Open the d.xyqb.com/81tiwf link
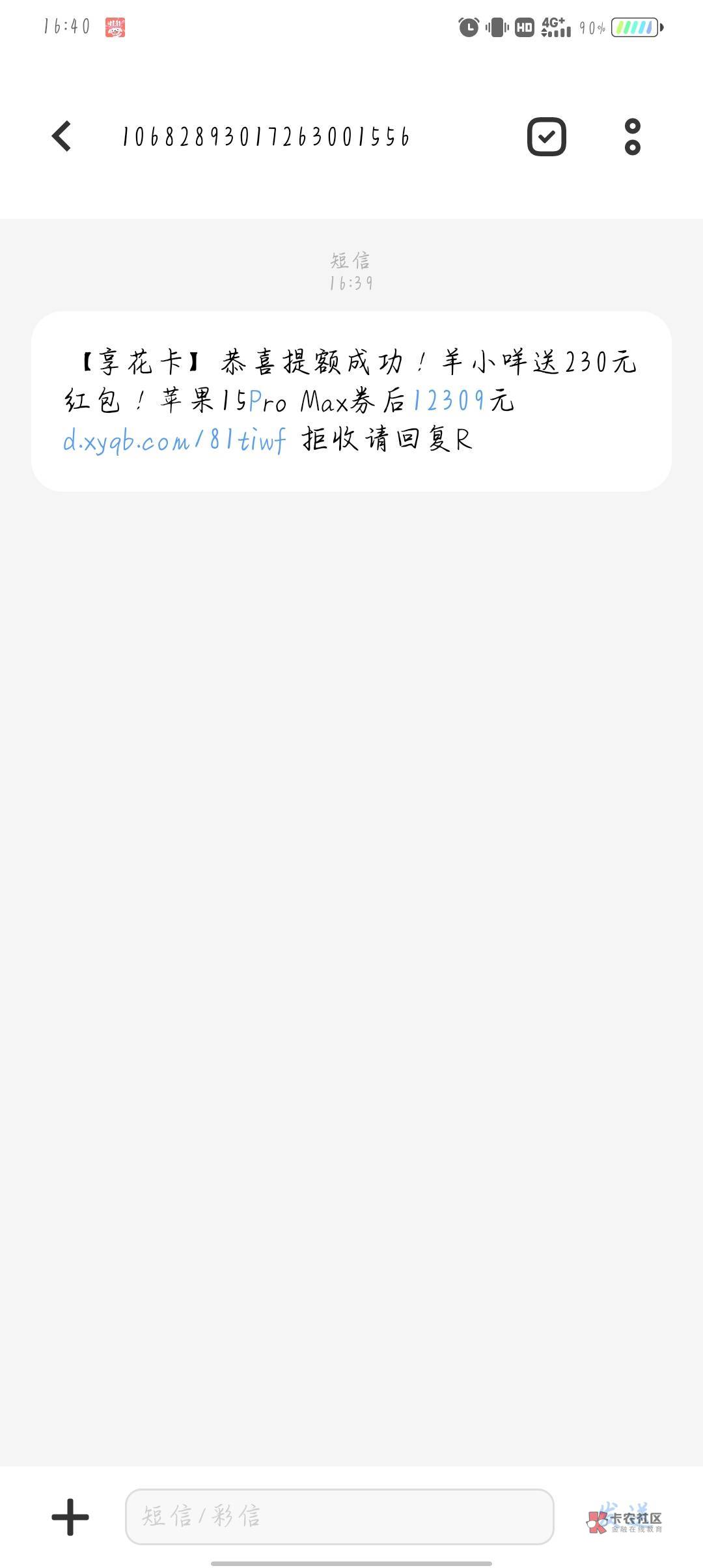Screen dimensions: 703x1568 [174, 441]
